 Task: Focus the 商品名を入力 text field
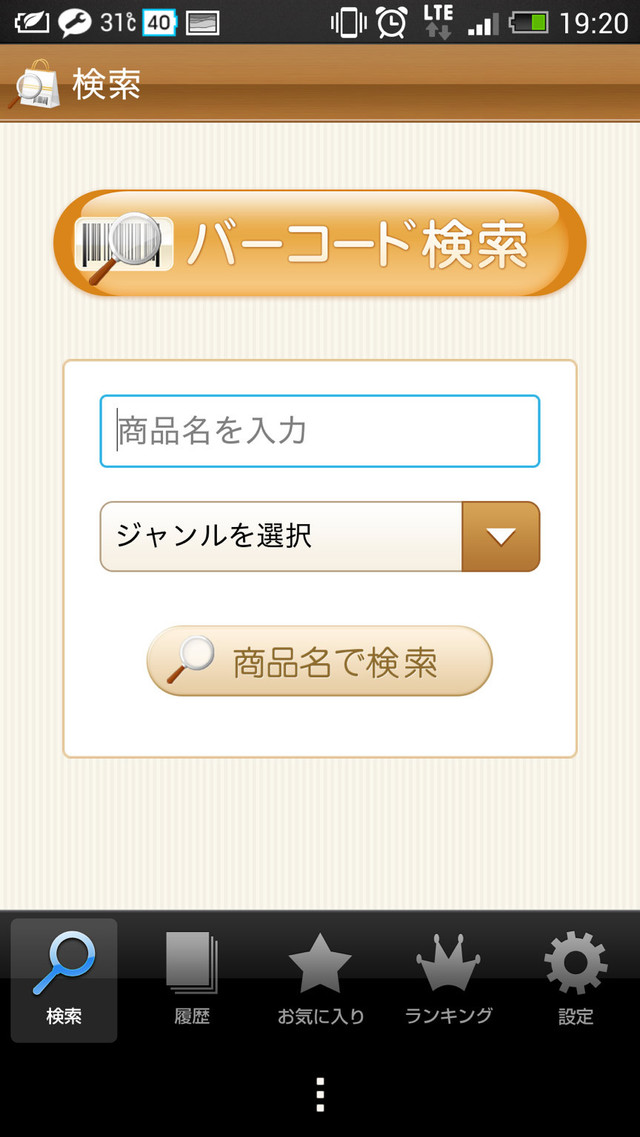click(x=320, y=431)
